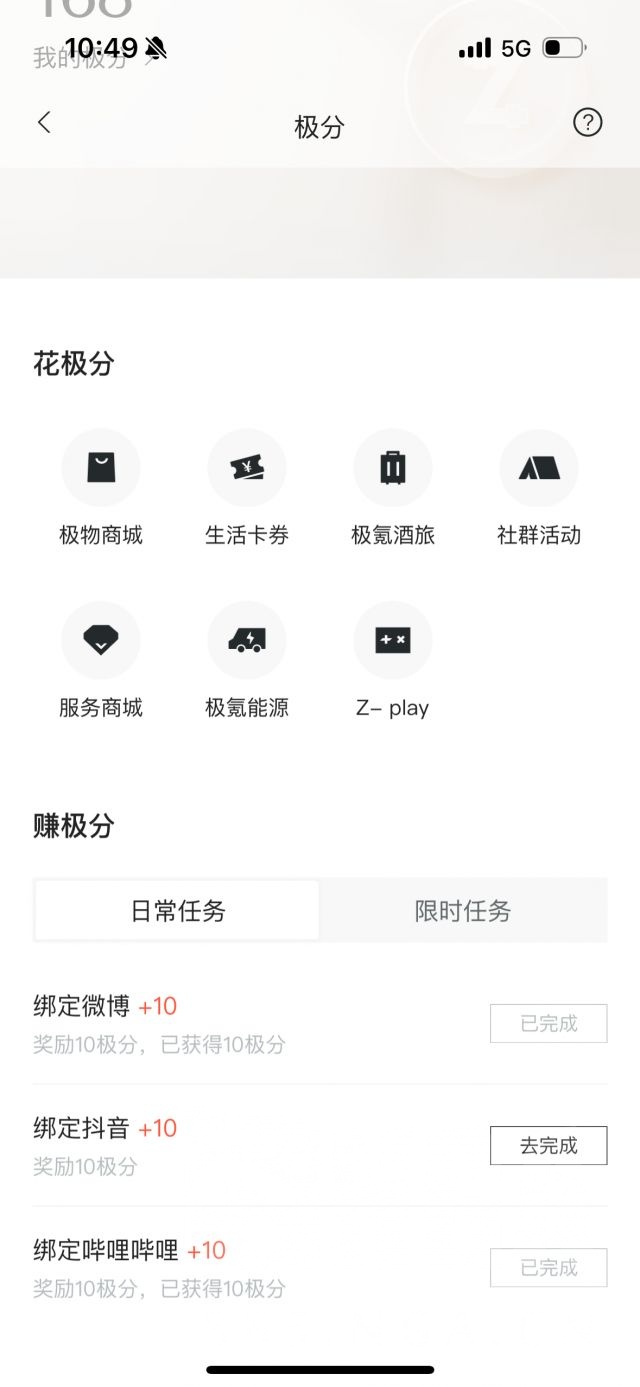Open 极氪能源 energy section

tap(247, 662)
